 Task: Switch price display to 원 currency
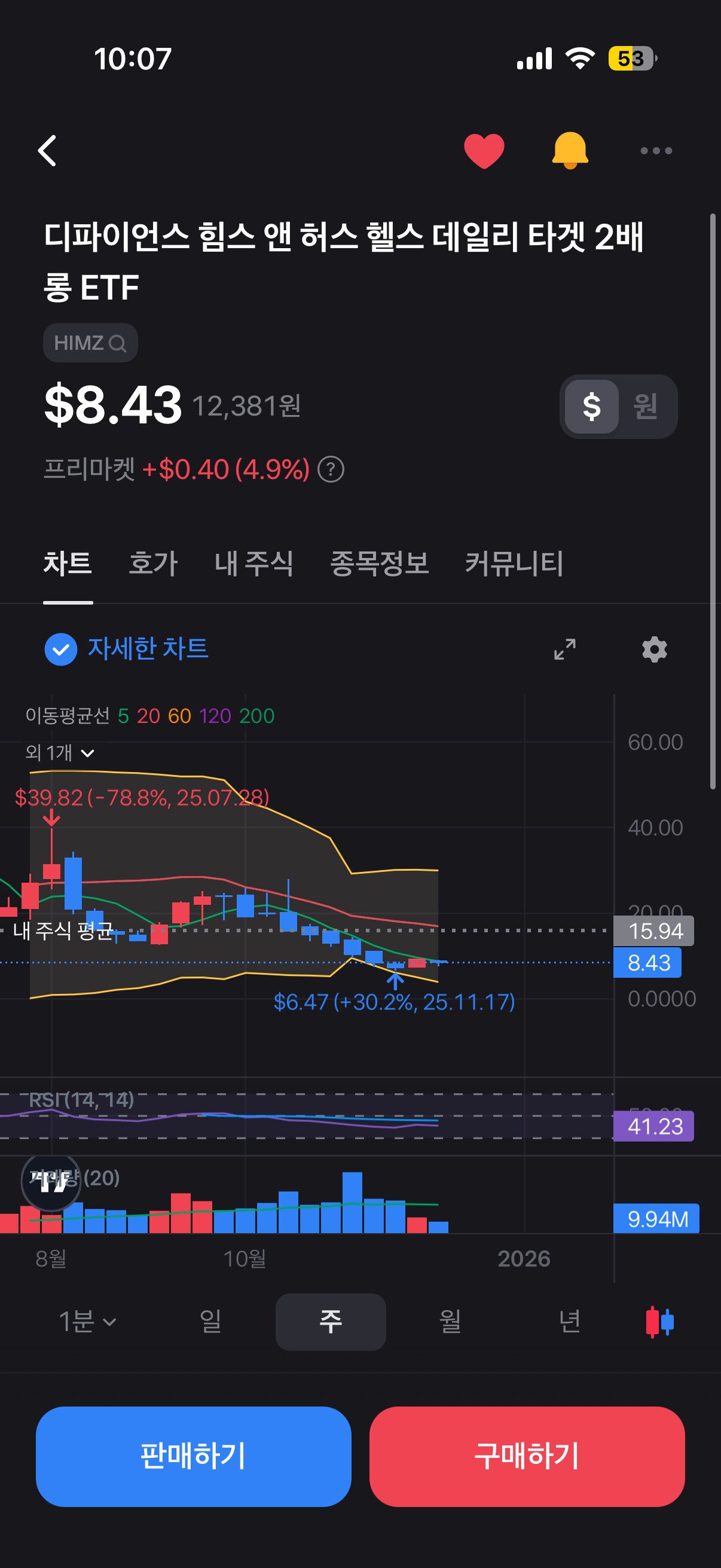click(x=645, y=406)
